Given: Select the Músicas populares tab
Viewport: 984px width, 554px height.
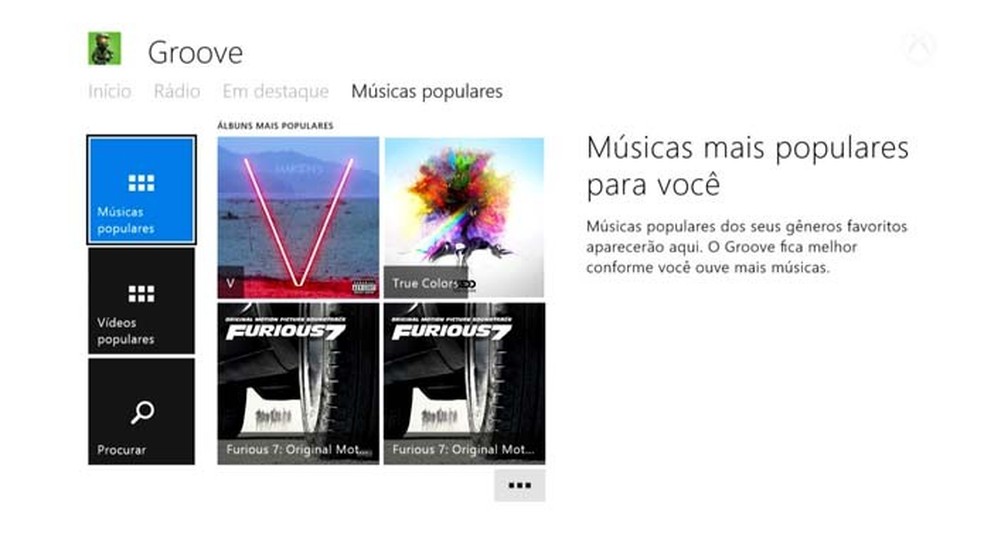Looking at the screenshot, I should point(426,91).
